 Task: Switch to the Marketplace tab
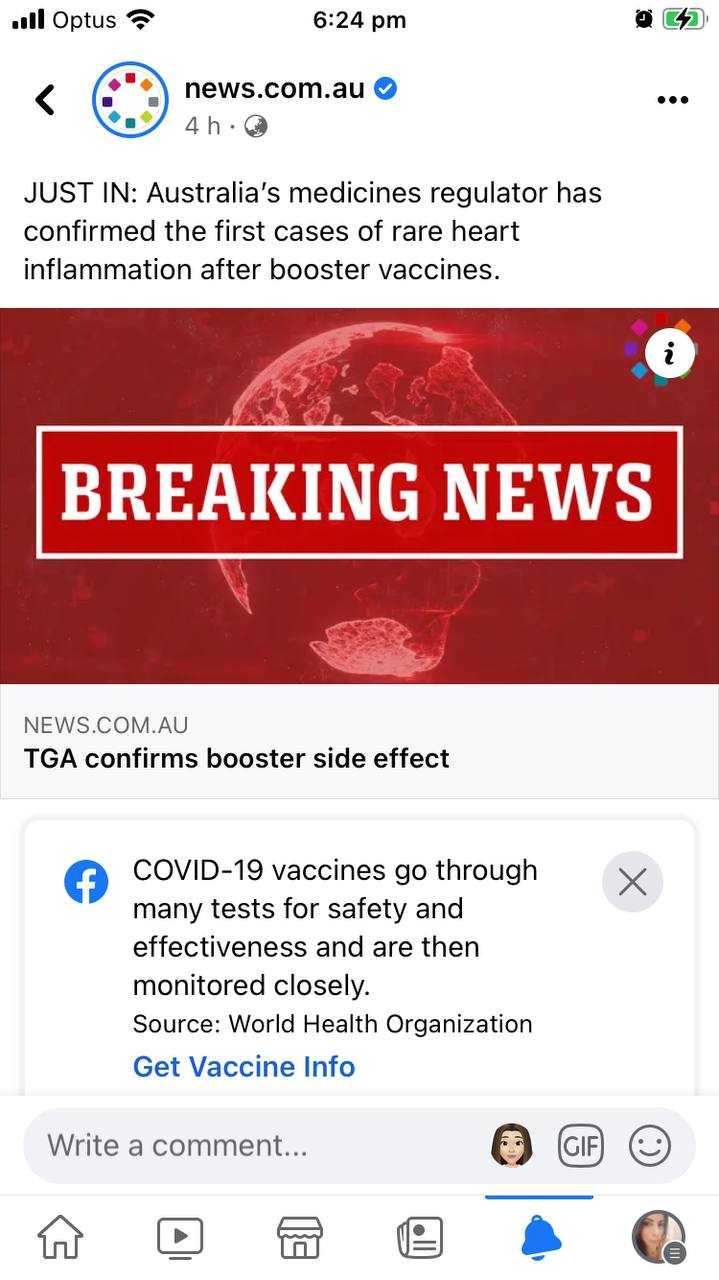pyautogui.click(x=300, y=1237)
